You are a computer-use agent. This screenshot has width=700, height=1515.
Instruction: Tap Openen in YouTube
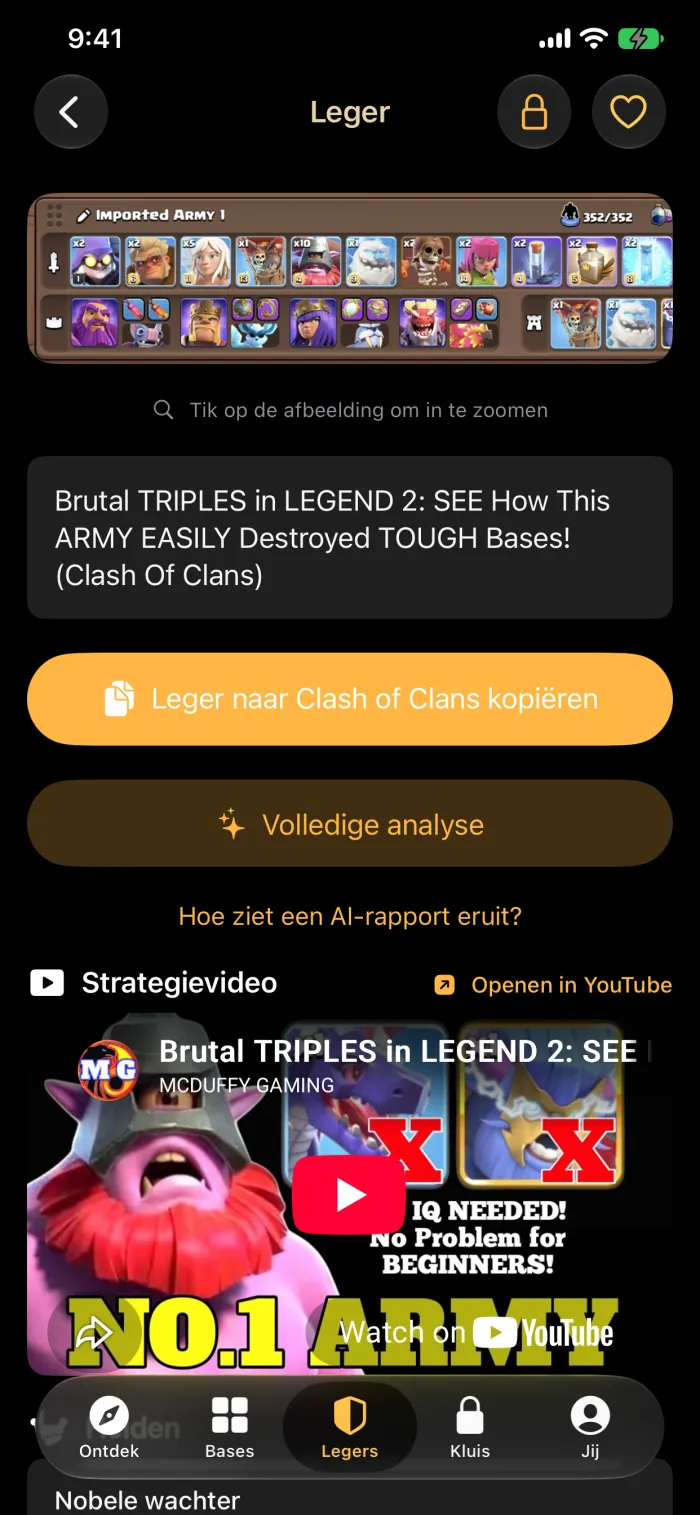click(x=553, y=985)
